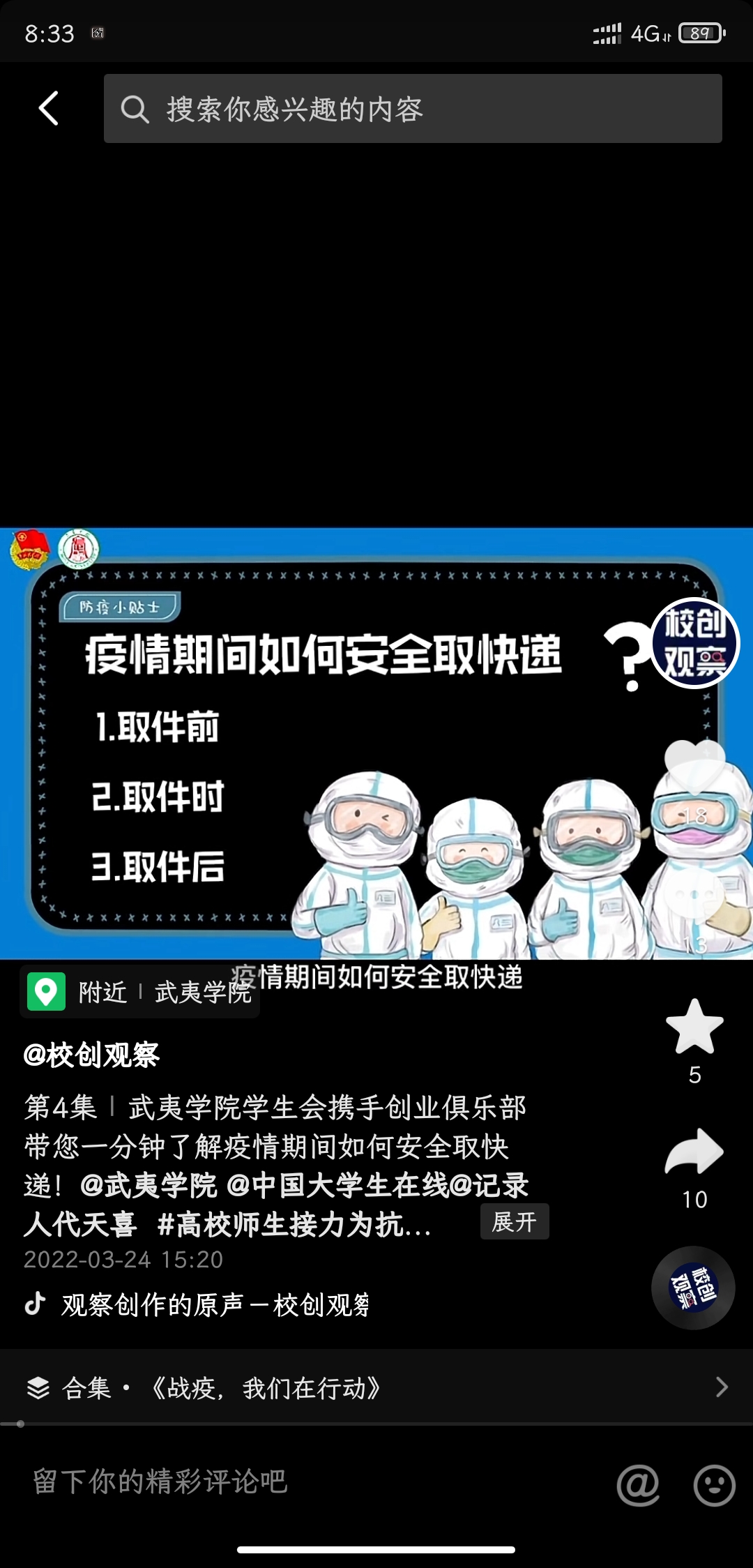753x1568 pixels.
Task: Open the @武夷学院 mention
Action: 149,1185
